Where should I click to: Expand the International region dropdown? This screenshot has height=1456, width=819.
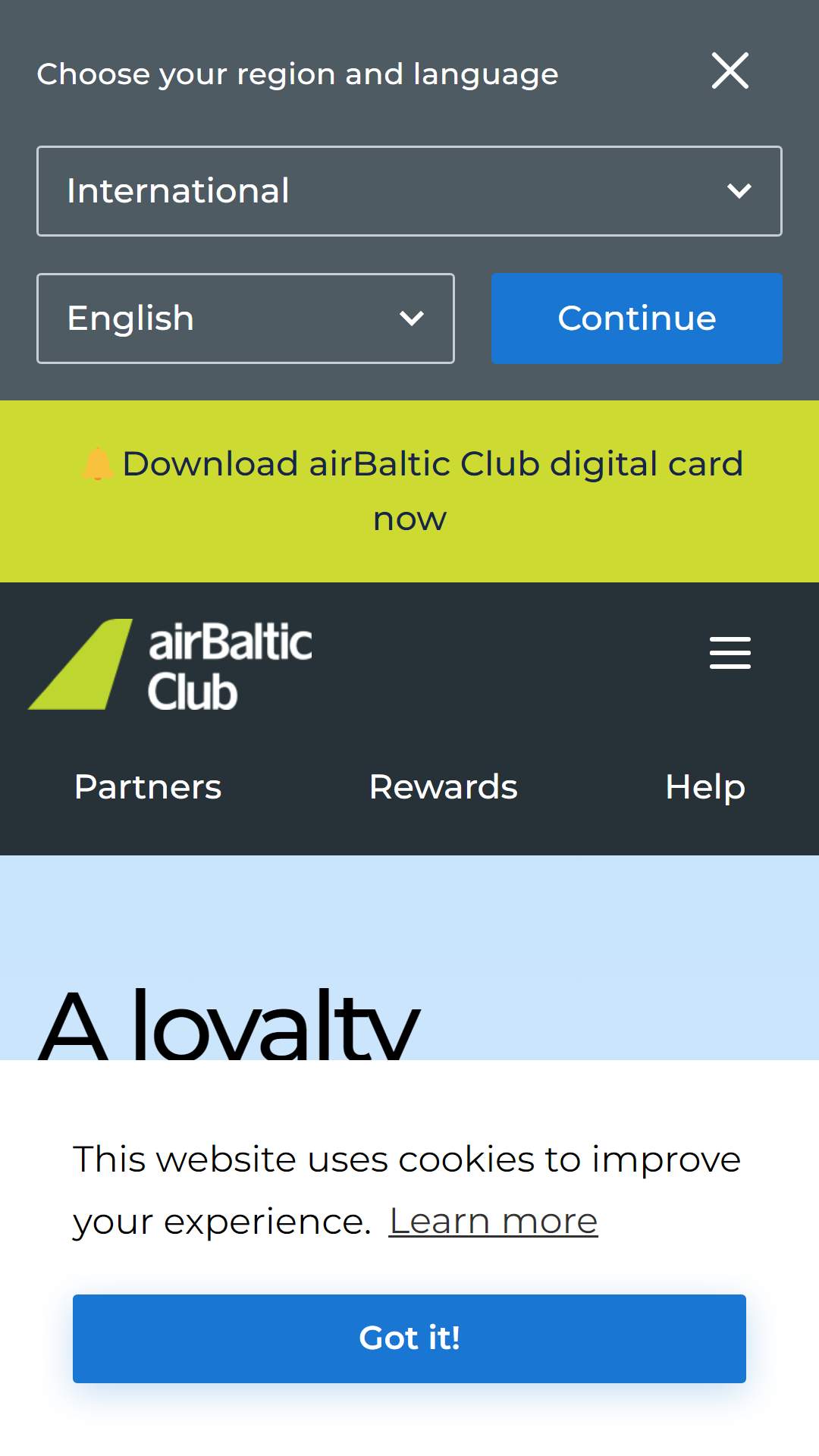(x=409, y=191)
